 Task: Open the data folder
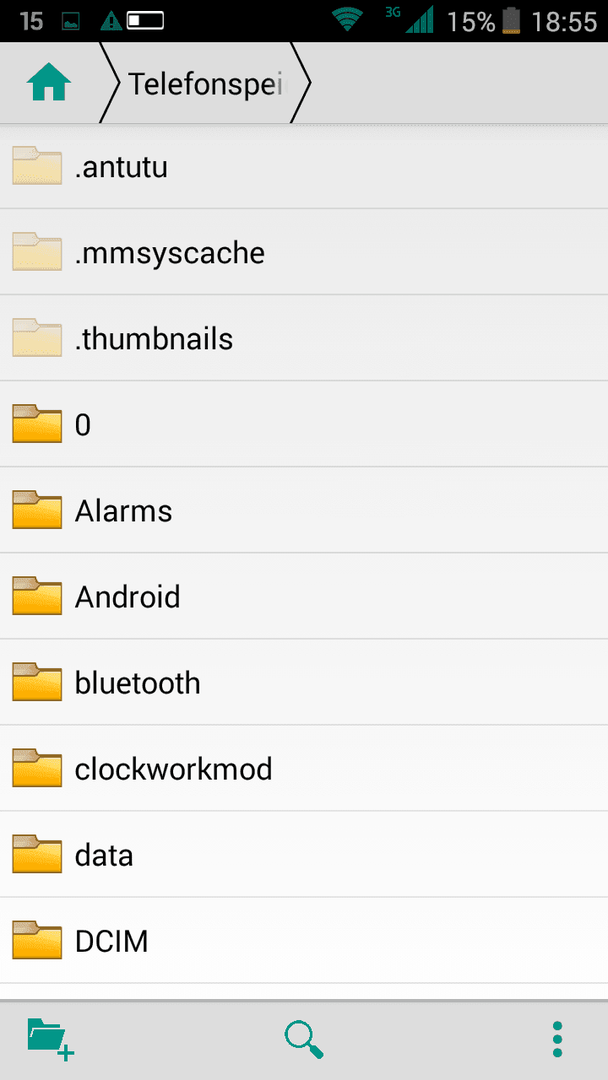tap(103, 855)
